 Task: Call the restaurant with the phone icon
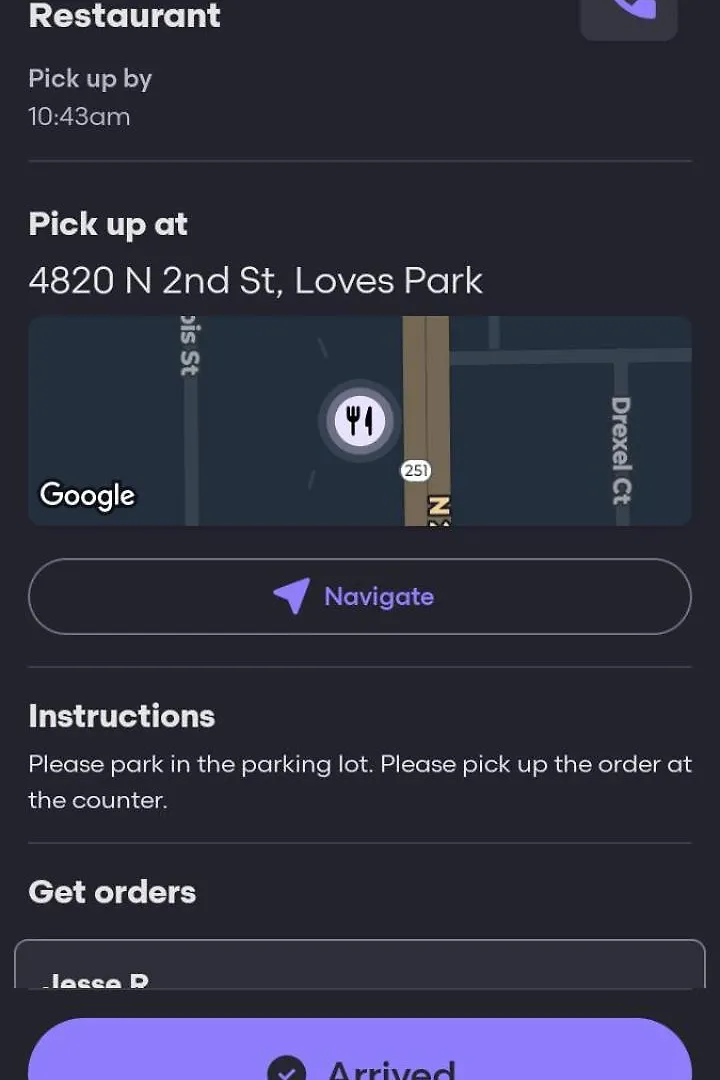(x=629, y=14)
